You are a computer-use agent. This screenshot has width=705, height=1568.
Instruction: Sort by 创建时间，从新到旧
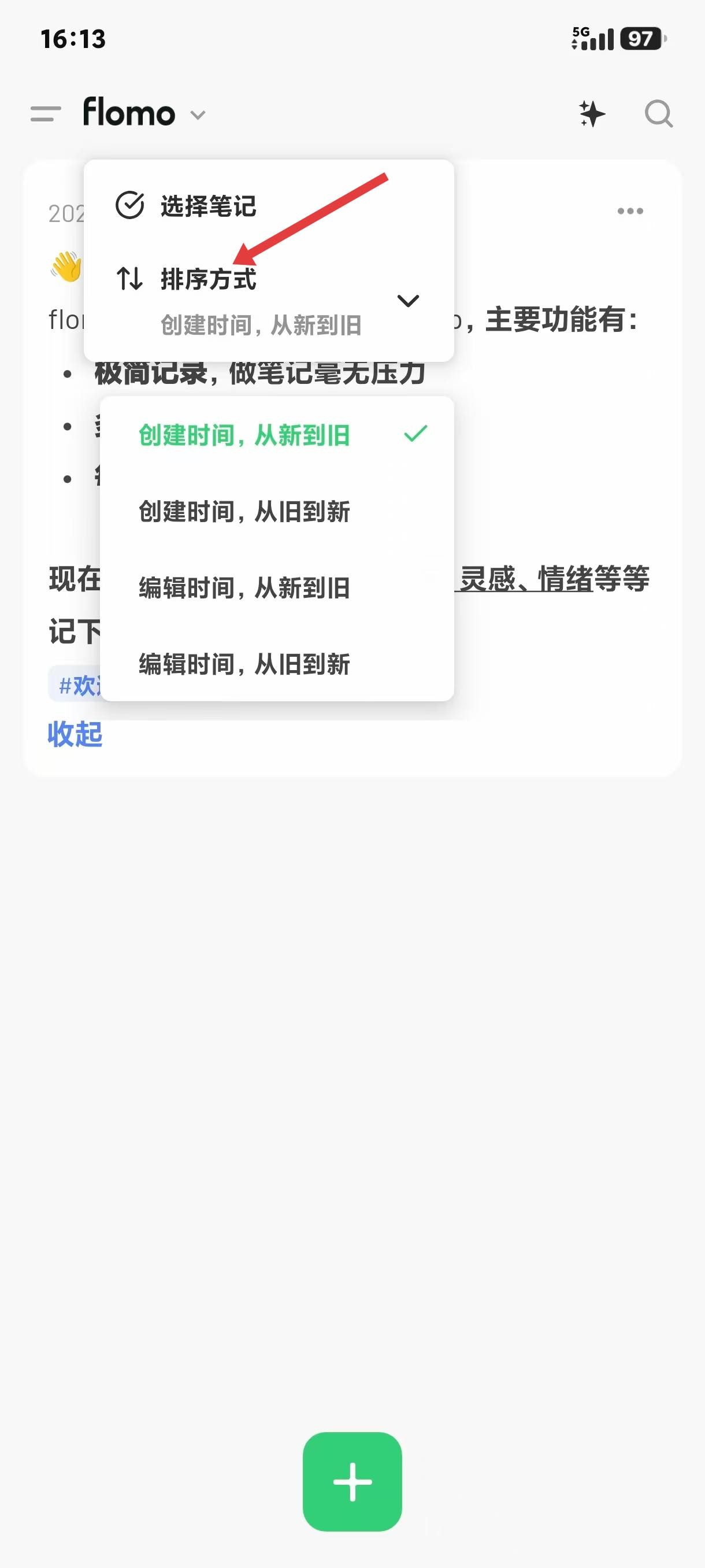[x=244, y=435]
